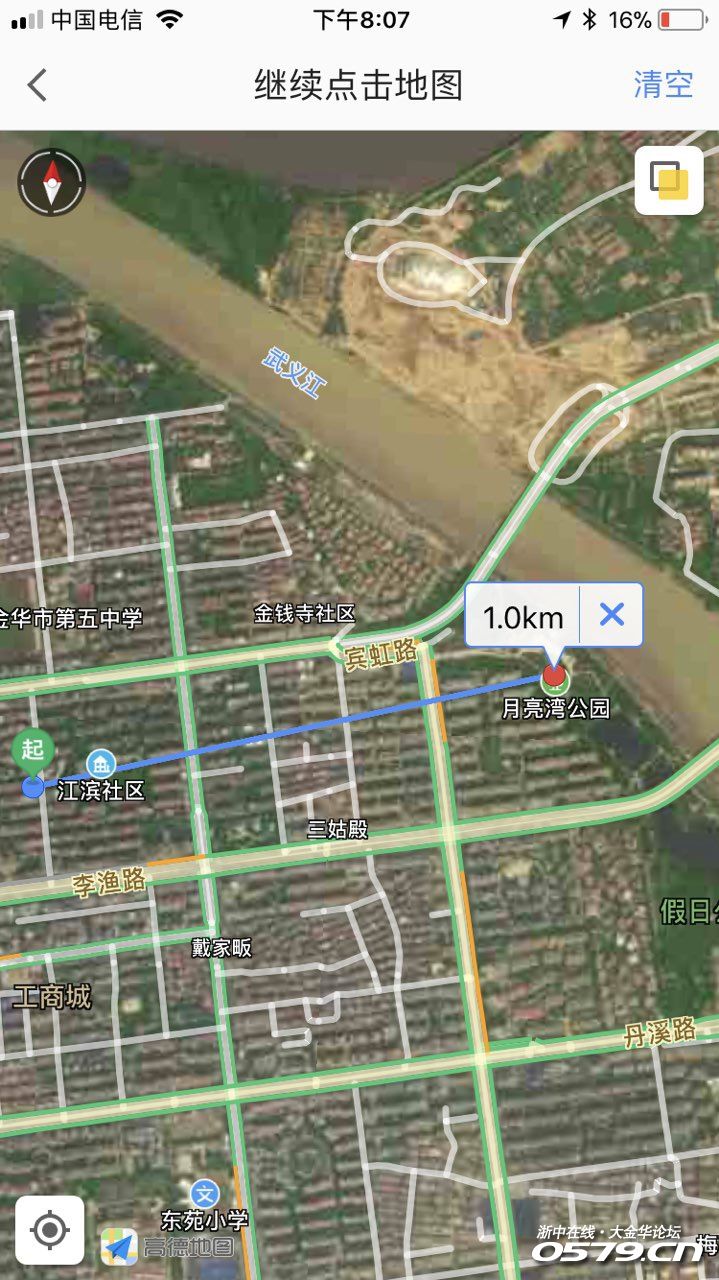This screenshot has height=1280, width=719.
Task: Open the map layers button
Action: (x=668, y=181)
